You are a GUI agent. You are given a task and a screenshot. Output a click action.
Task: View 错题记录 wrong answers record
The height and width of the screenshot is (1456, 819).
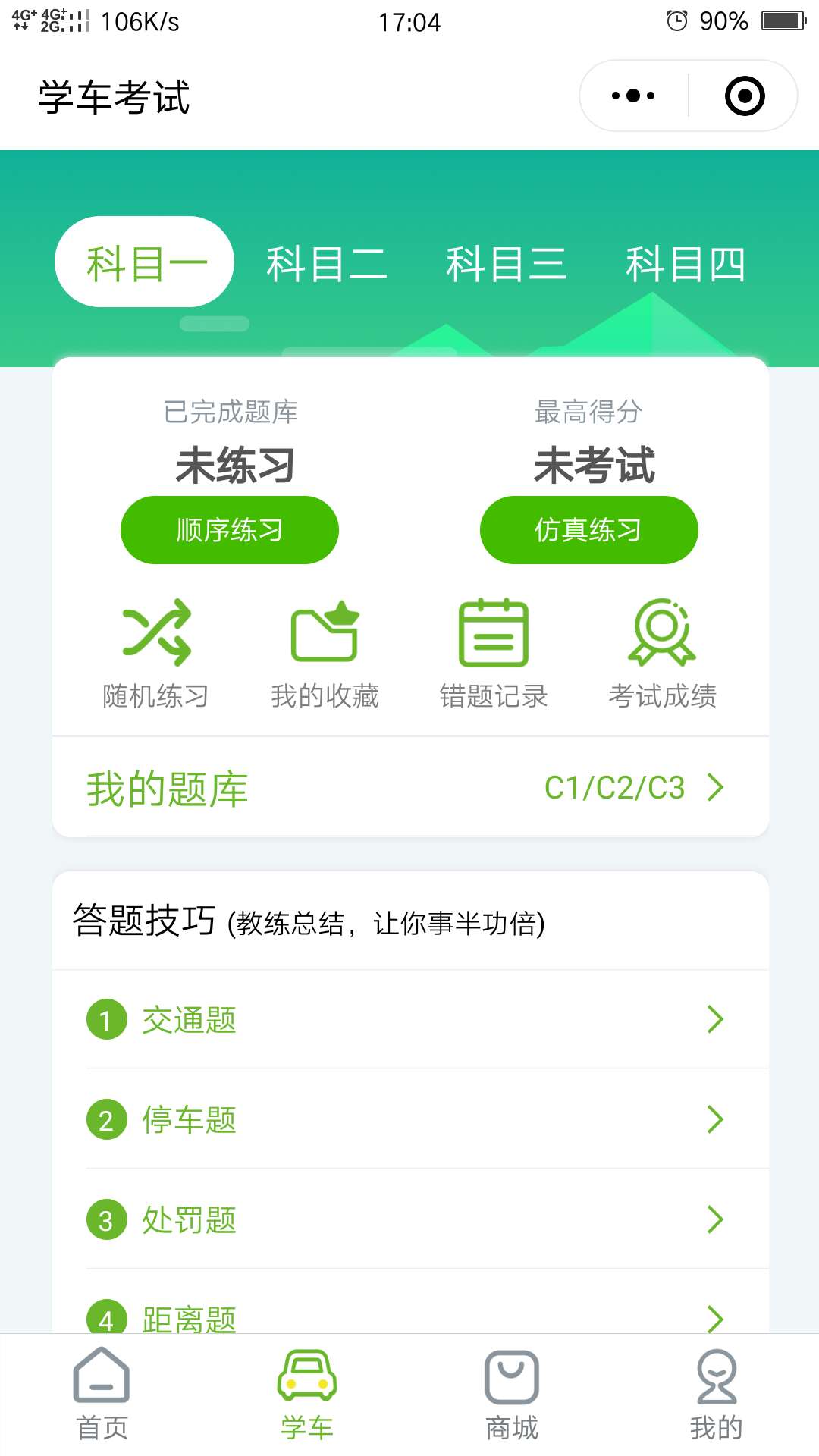[494, 653]
